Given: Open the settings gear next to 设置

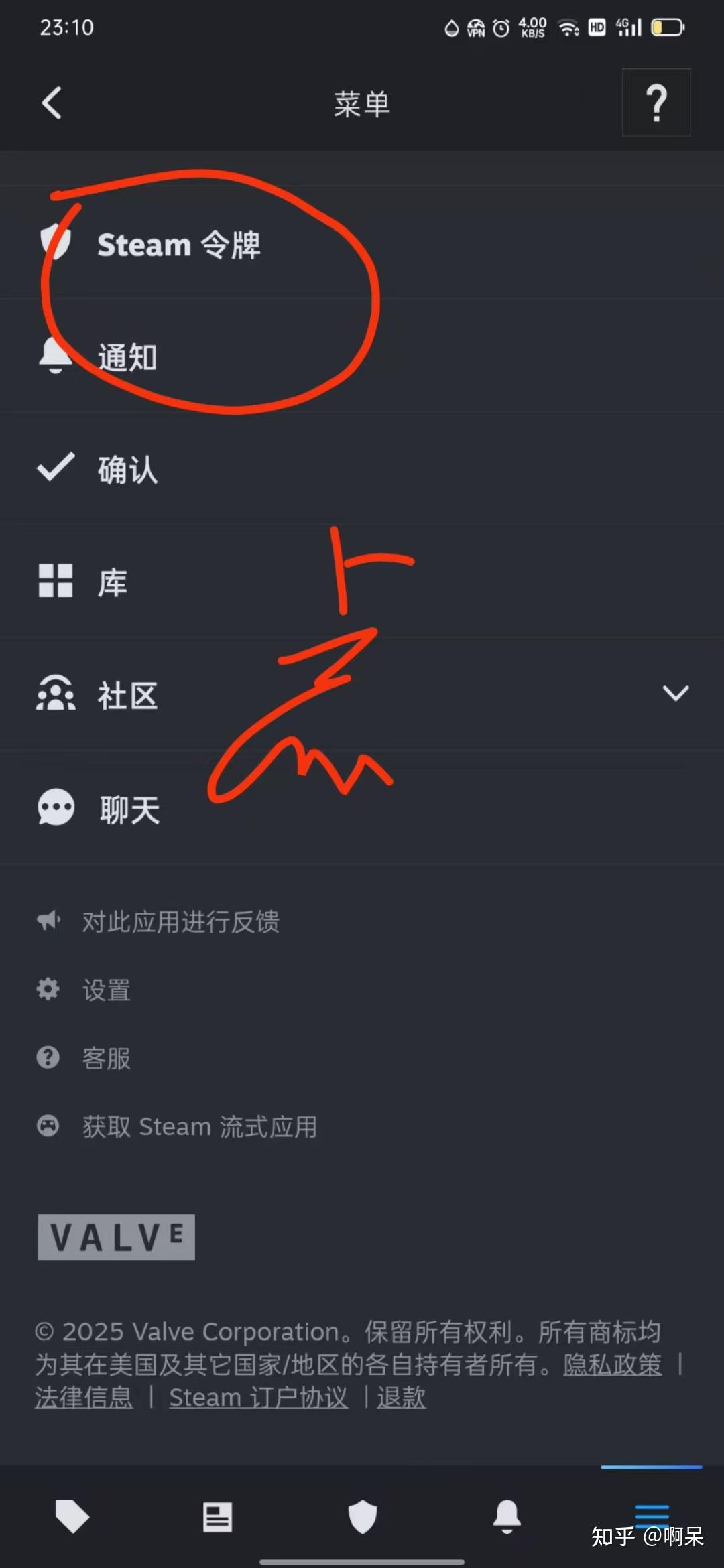Looking at the screenshot, I should 47,990.
